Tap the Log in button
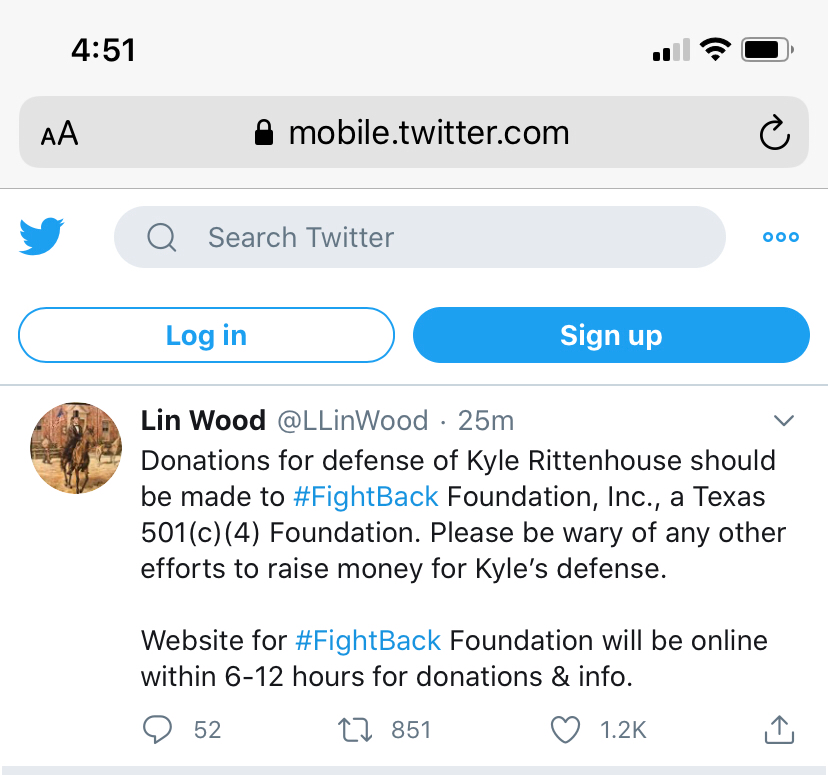The image size is (828, 775). tap(206, 335)
